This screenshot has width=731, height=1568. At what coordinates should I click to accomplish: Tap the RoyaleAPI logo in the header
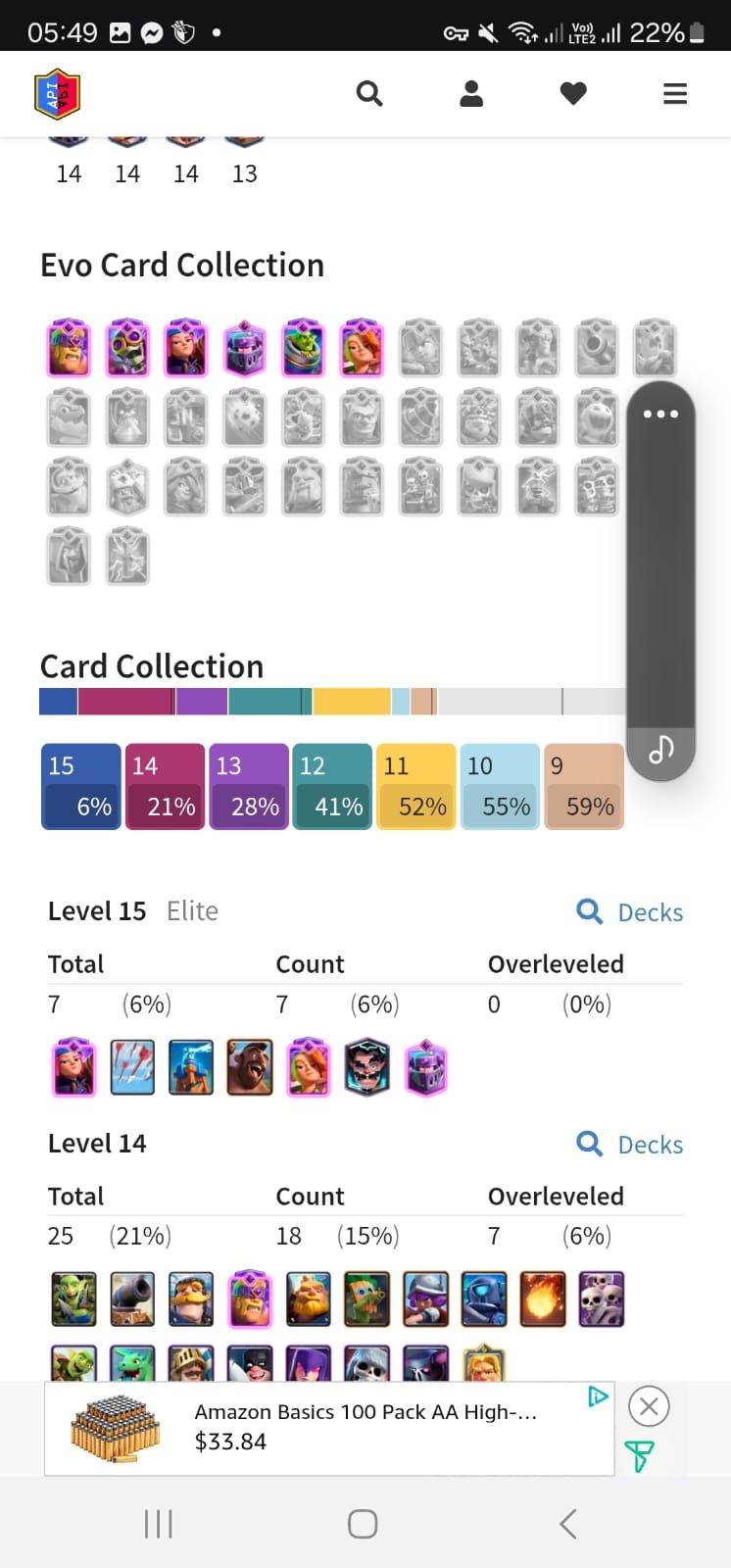pyautogui.click(x=57, y=94)
